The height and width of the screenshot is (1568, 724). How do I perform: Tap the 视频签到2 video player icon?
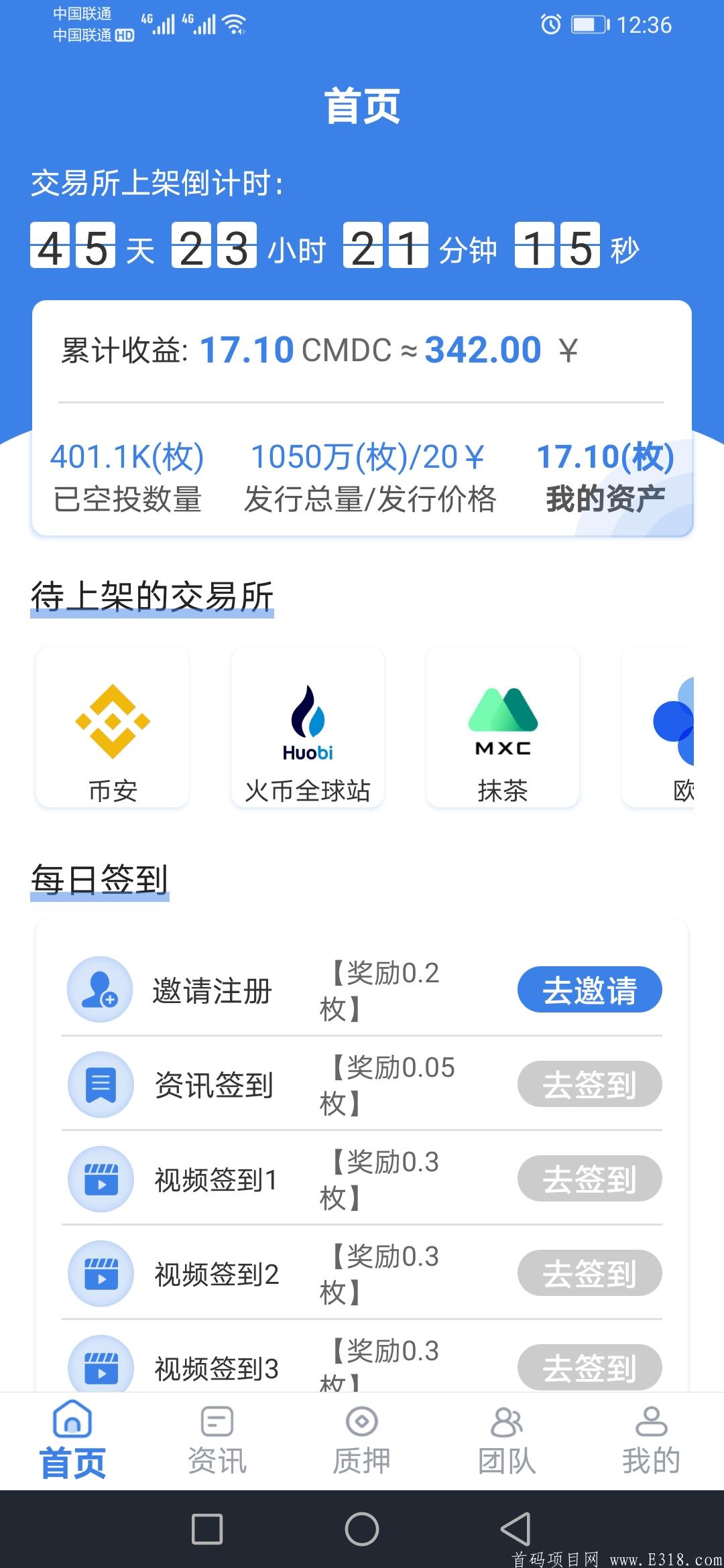tap(100, 1272)
